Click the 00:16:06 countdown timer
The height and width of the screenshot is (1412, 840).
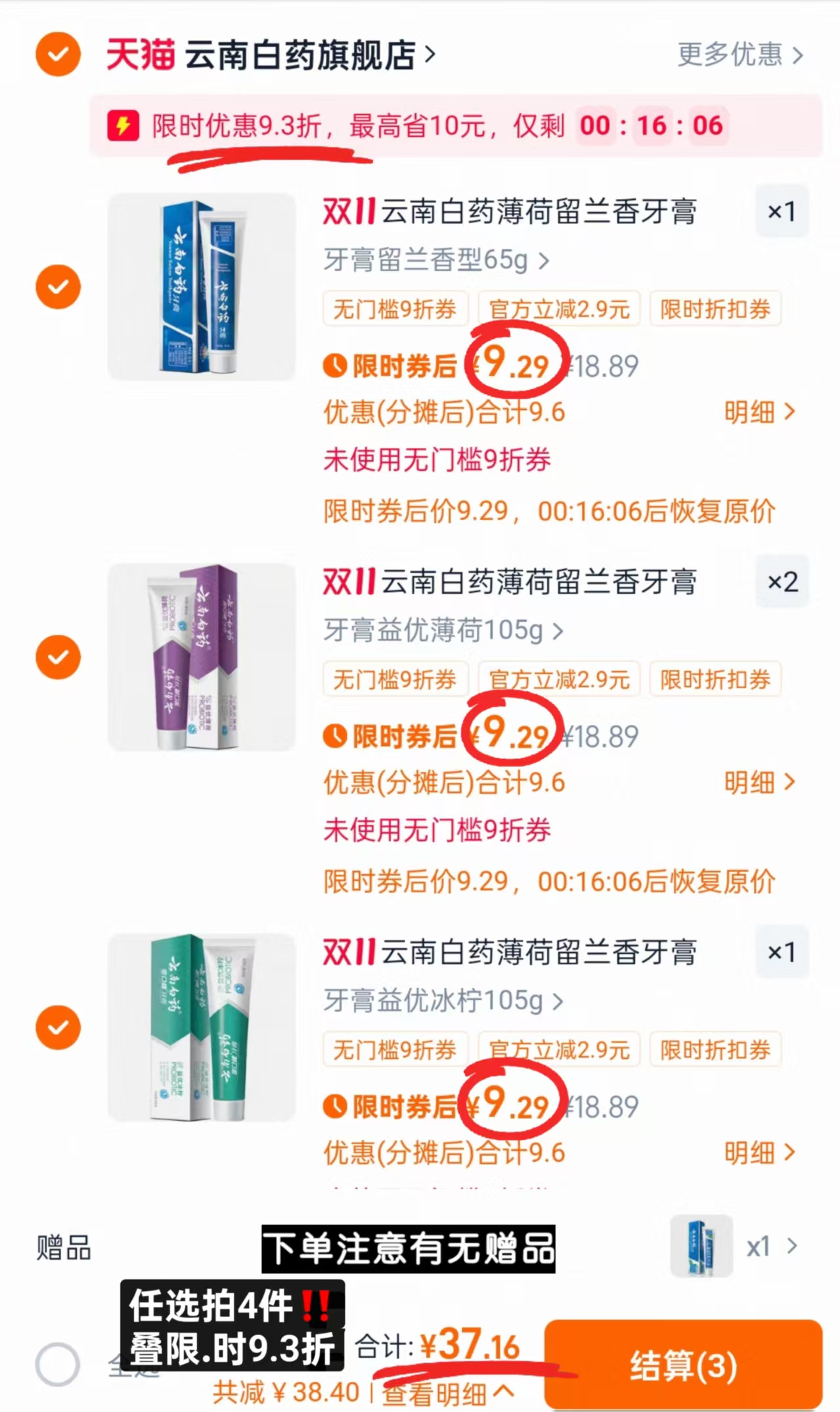[x=652, y=125]
